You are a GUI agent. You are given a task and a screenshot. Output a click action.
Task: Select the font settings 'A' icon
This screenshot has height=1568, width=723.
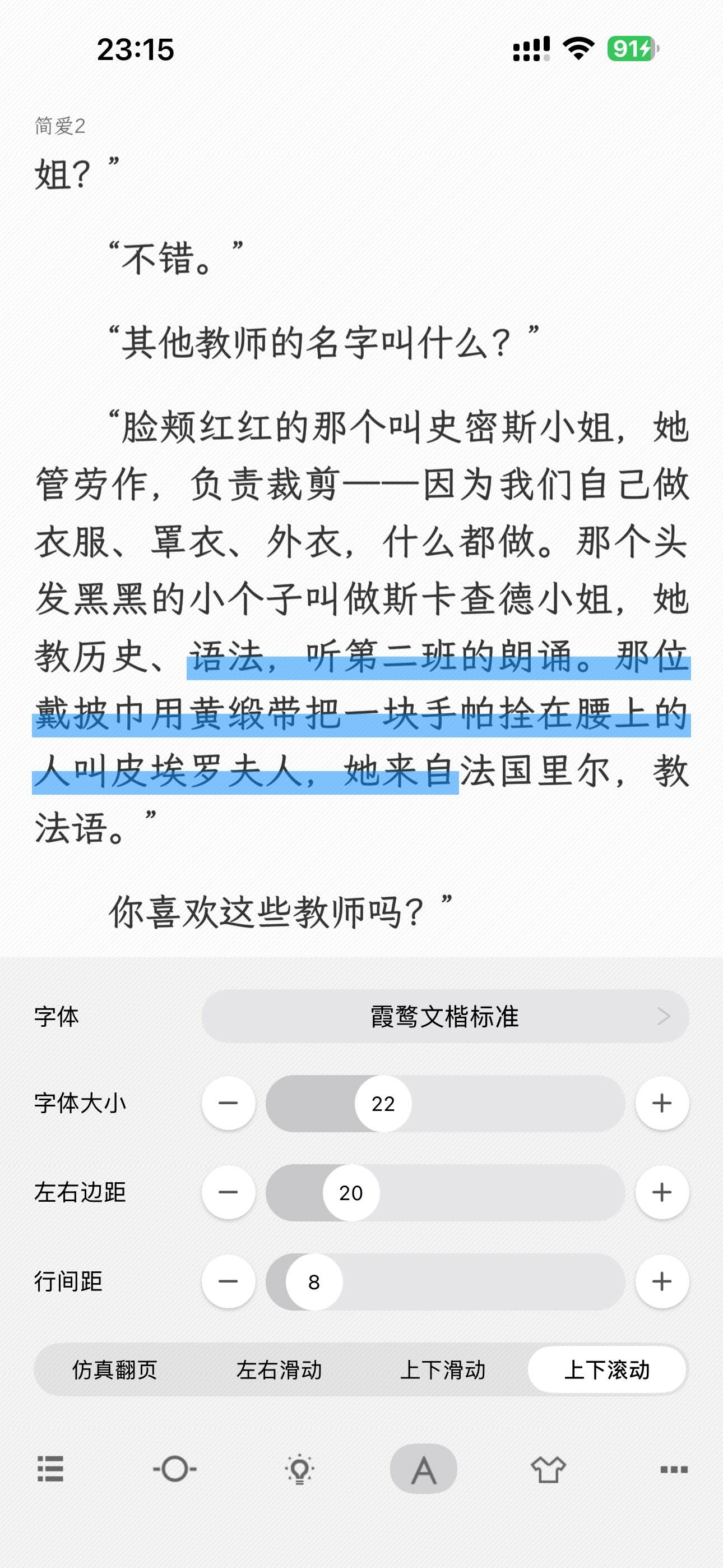tap(423, 1469)
